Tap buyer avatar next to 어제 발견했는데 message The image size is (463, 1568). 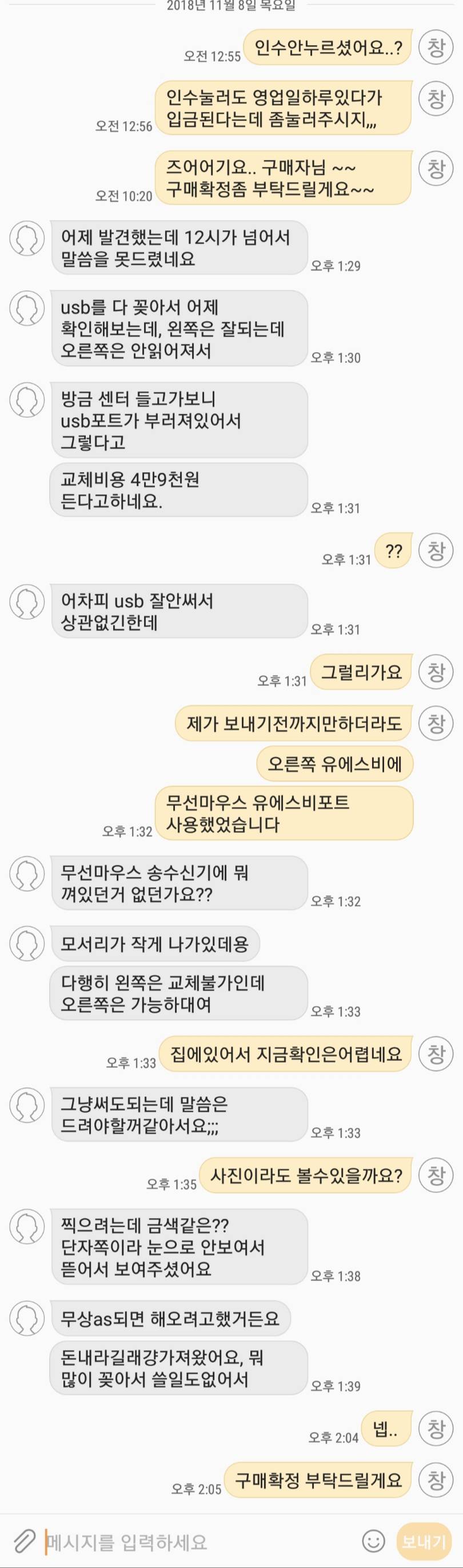[x=27, y=238]
